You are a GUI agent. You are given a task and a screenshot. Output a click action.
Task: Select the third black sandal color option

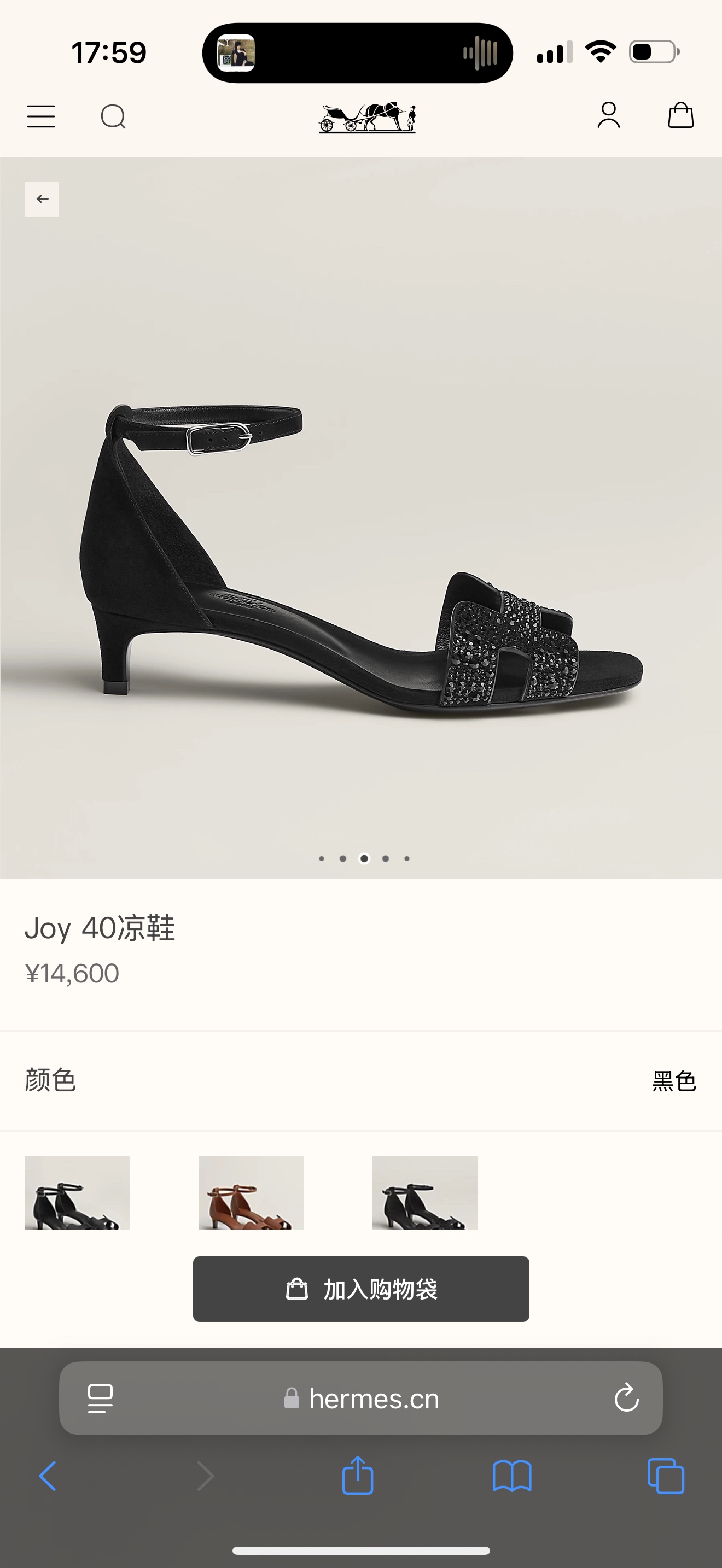click(425, 1192)
